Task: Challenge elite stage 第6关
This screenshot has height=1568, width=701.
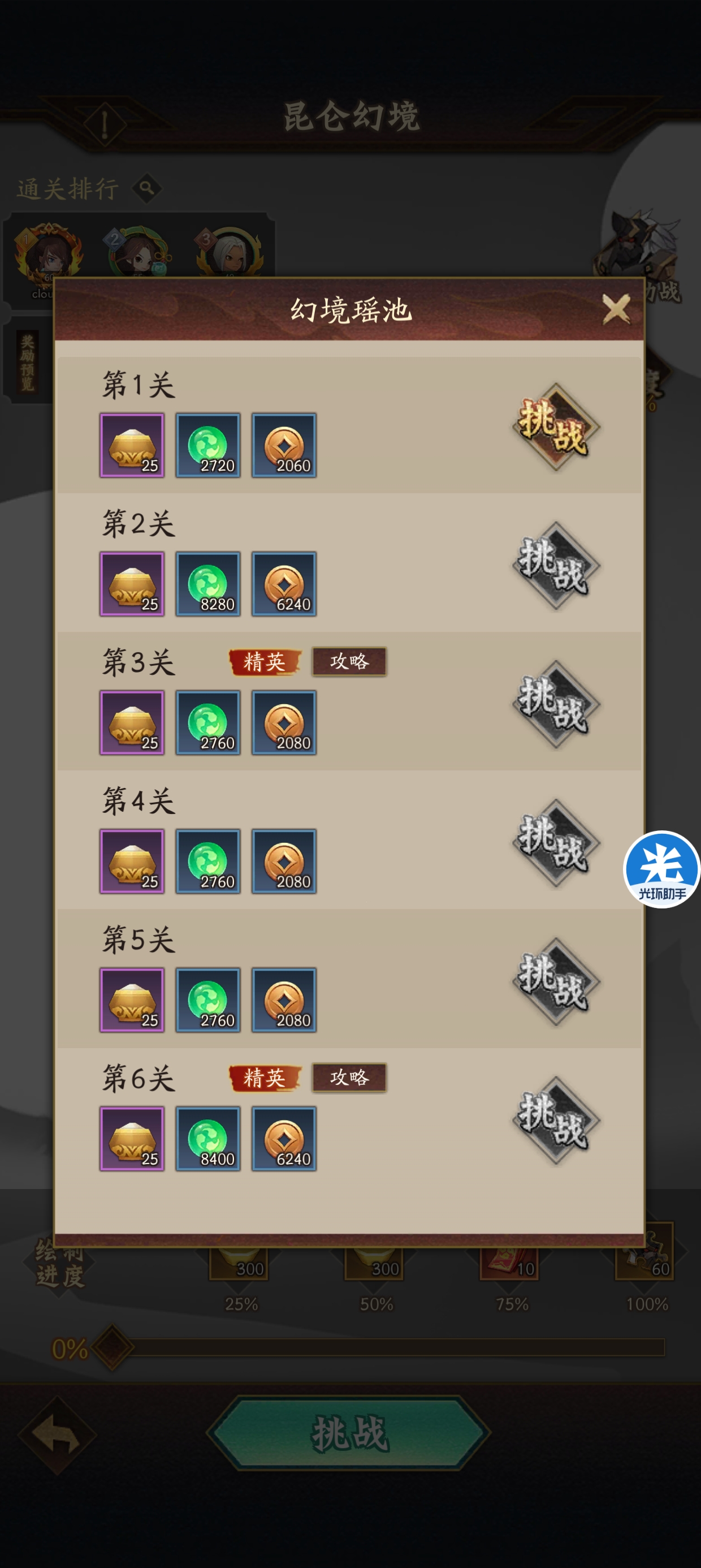Action: [x=555, y=1120]
